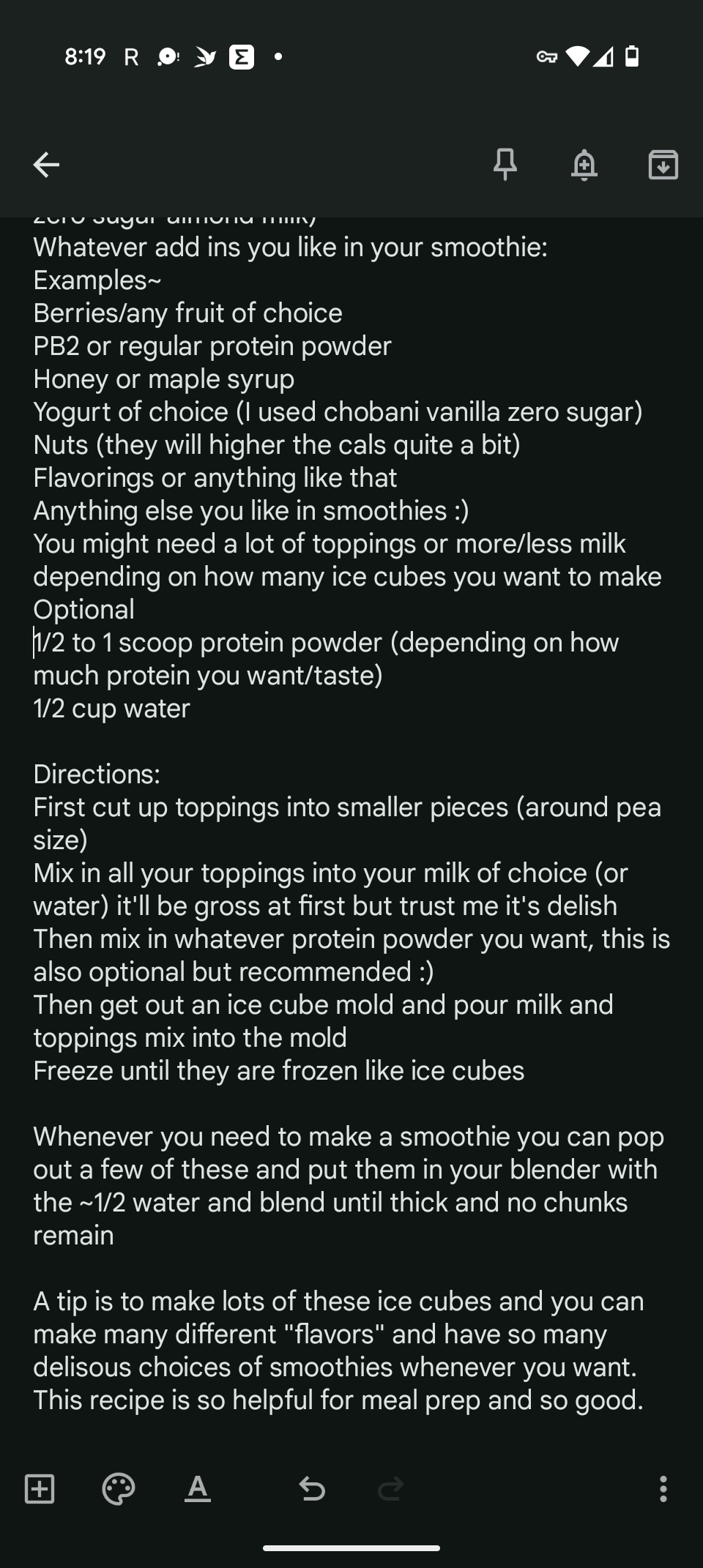Open the add attachment menu
The width and height of the screenshot is (703, 1568).
(x=40, y=1489)
